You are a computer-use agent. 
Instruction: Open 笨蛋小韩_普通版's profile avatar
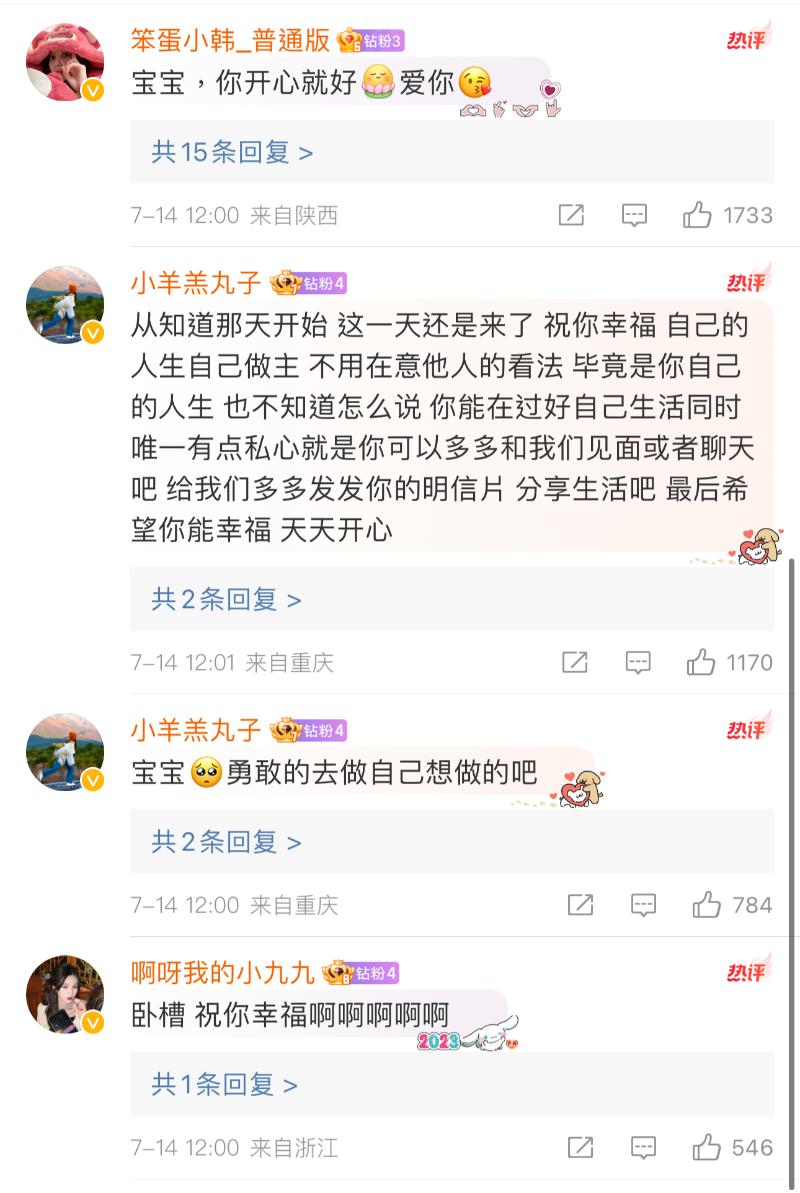click(65, 62)
